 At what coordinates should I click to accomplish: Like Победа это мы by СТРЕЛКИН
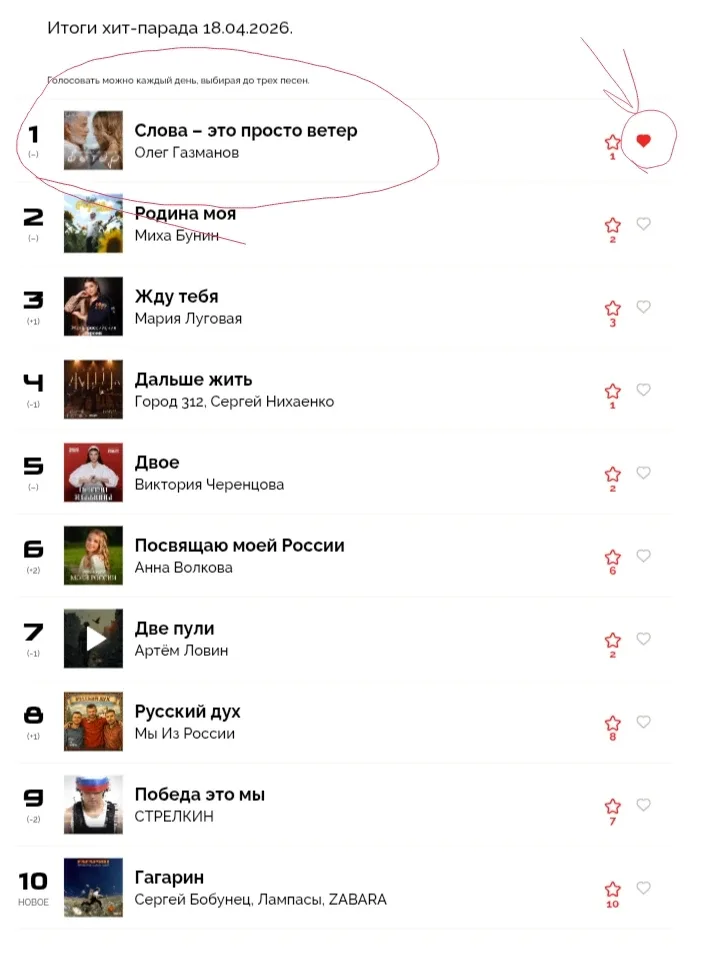643,805
